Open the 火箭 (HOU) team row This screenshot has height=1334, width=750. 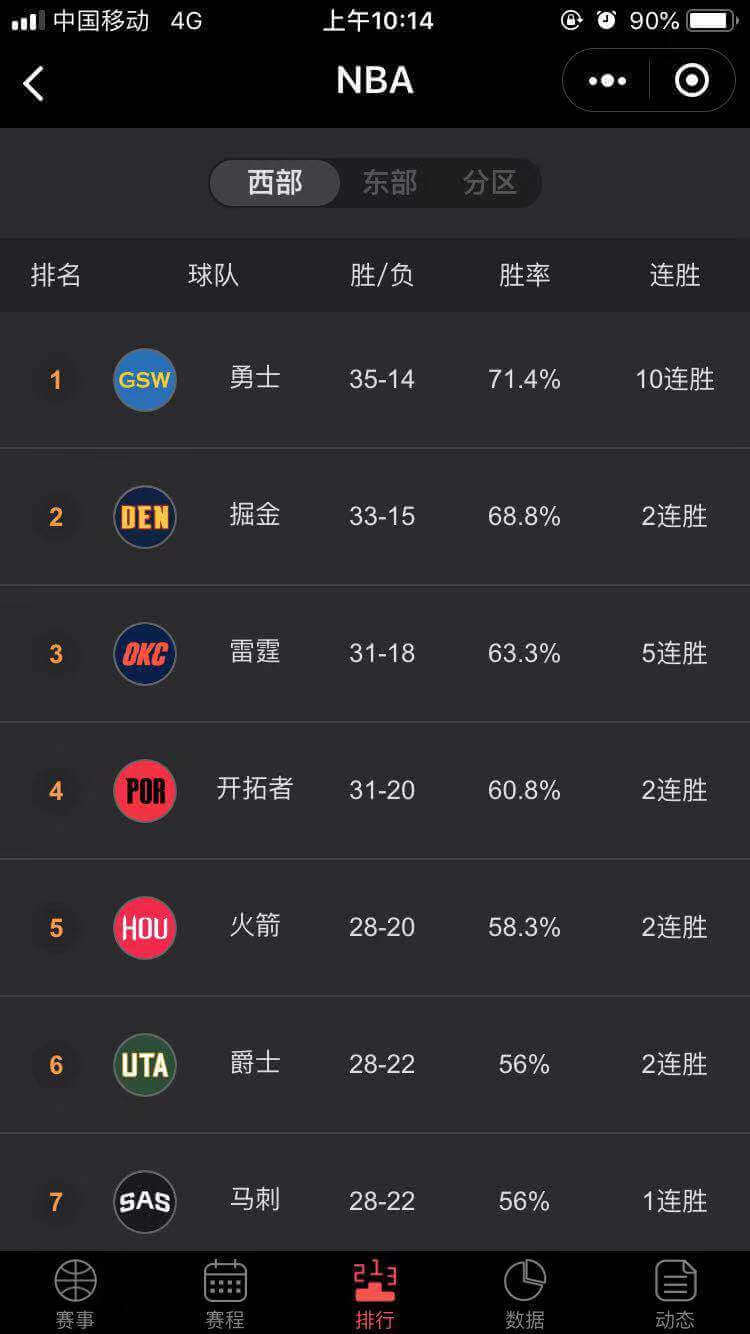375,928
